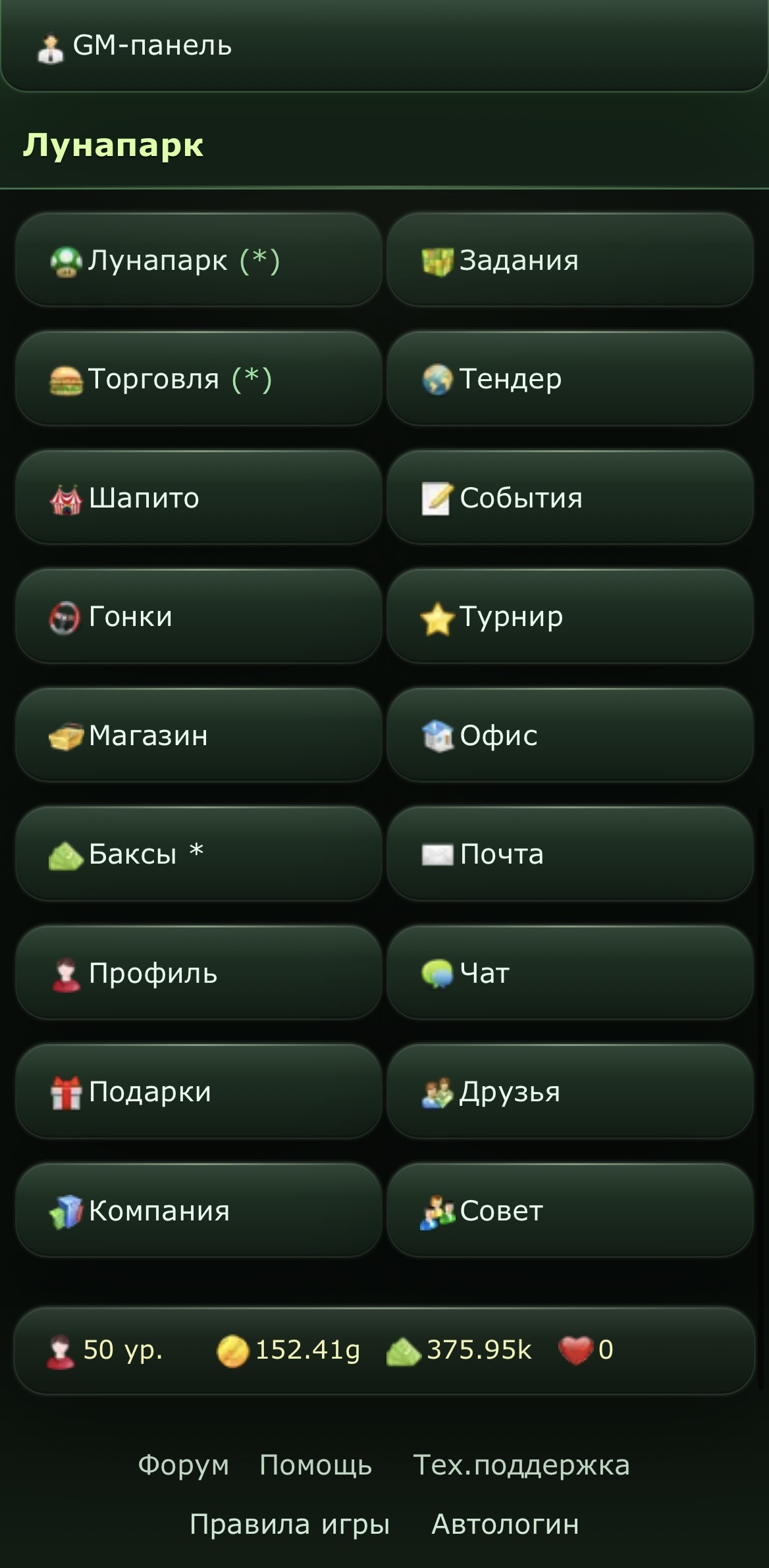Check the Почта inbox
This screenshot has width=769, height=1568.
click(570, 854)
